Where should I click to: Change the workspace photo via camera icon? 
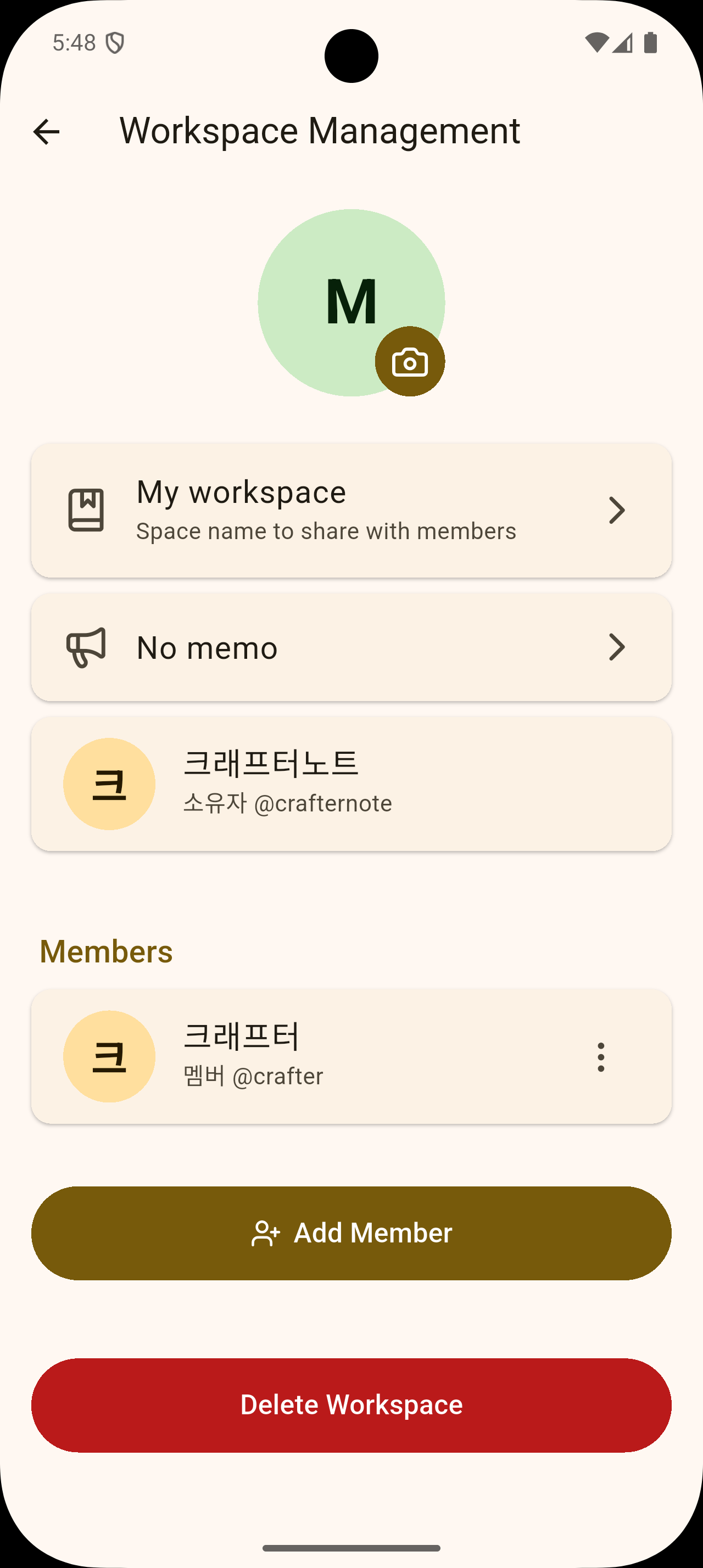click(x=410, y=362)
